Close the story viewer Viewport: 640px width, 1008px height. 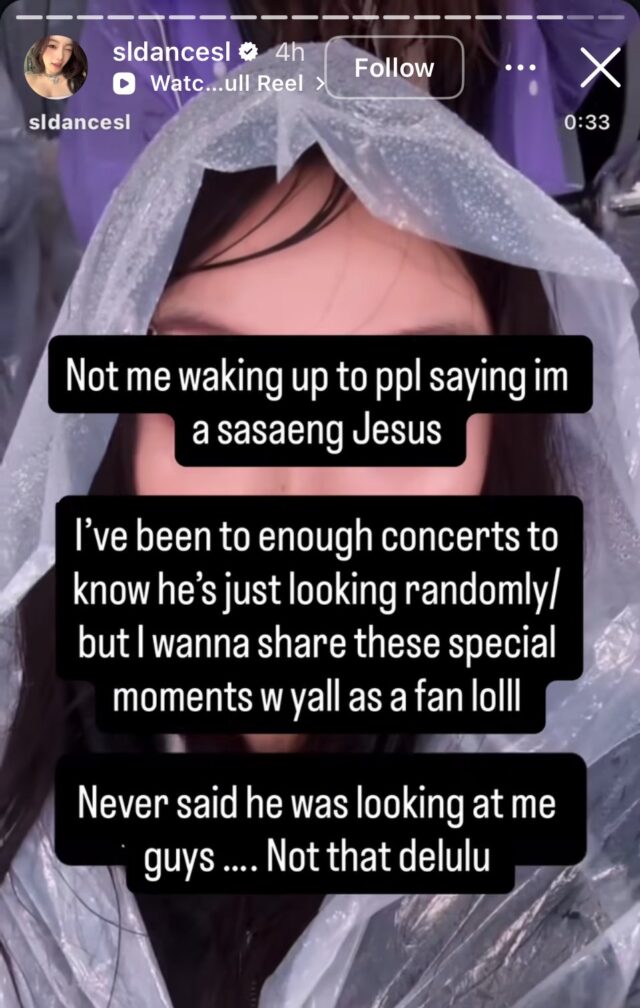tap(601, 67)
